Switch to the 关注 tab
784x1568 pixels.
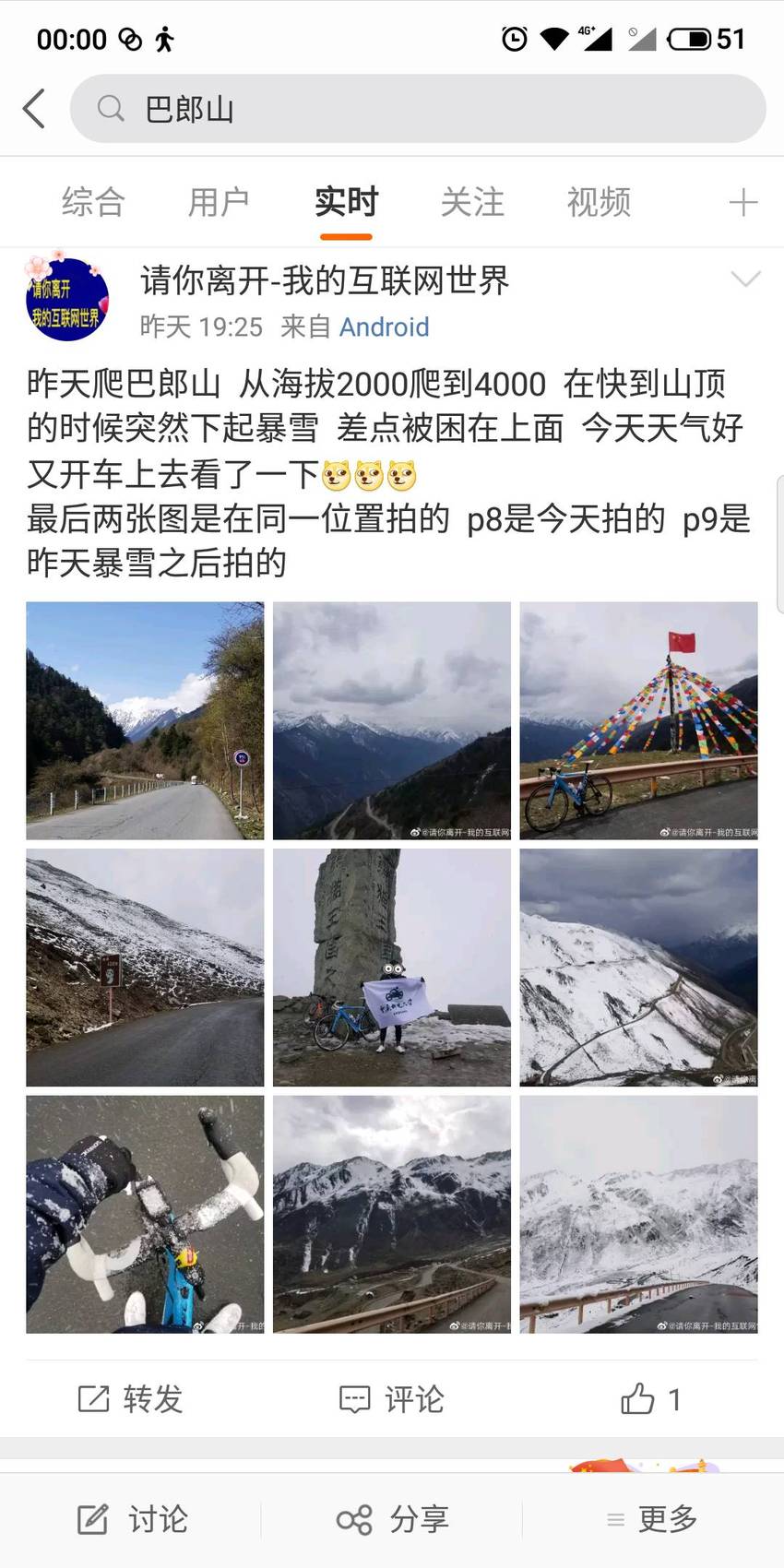coord(472,202)
